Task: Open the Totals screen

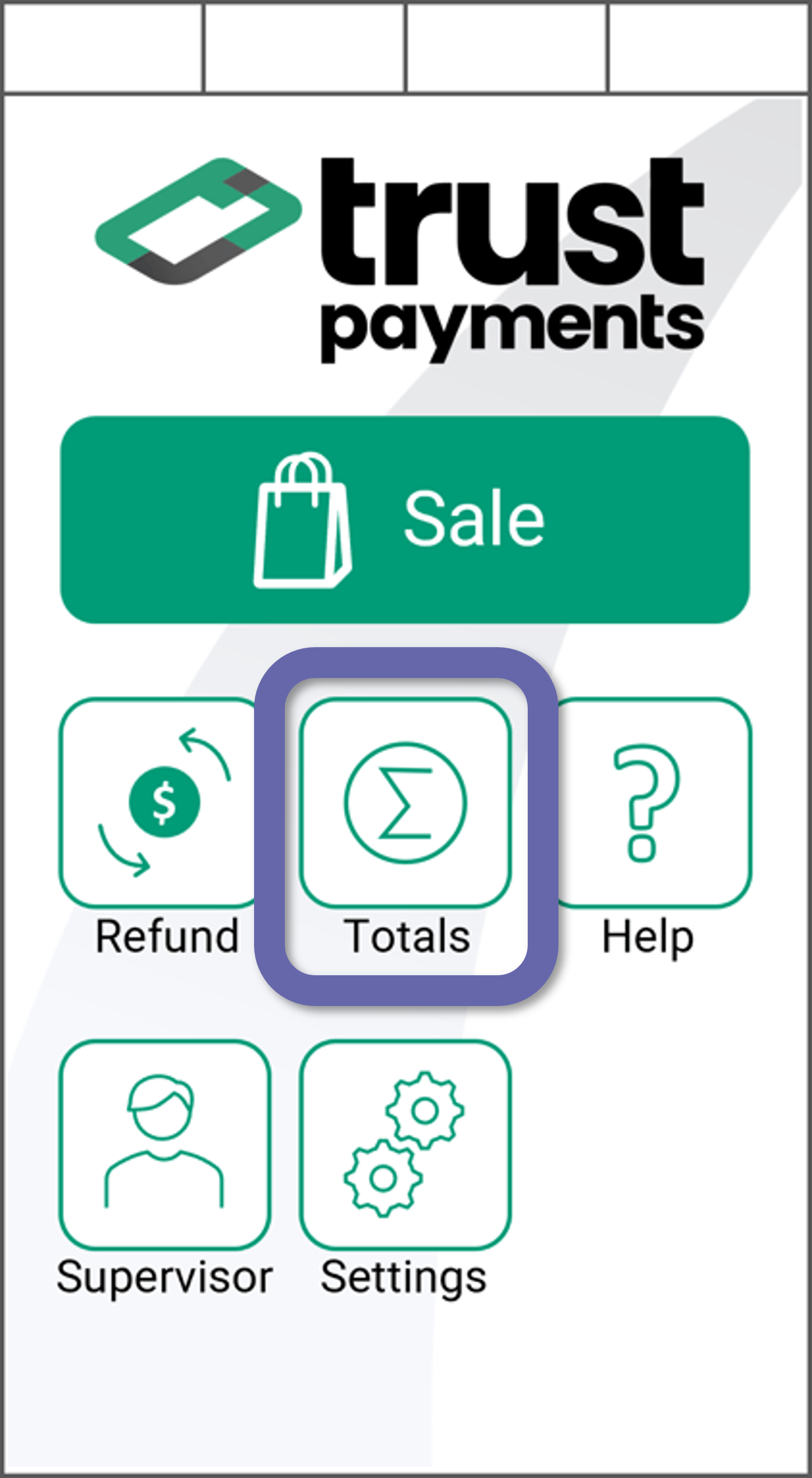Action: coord(405,803)
